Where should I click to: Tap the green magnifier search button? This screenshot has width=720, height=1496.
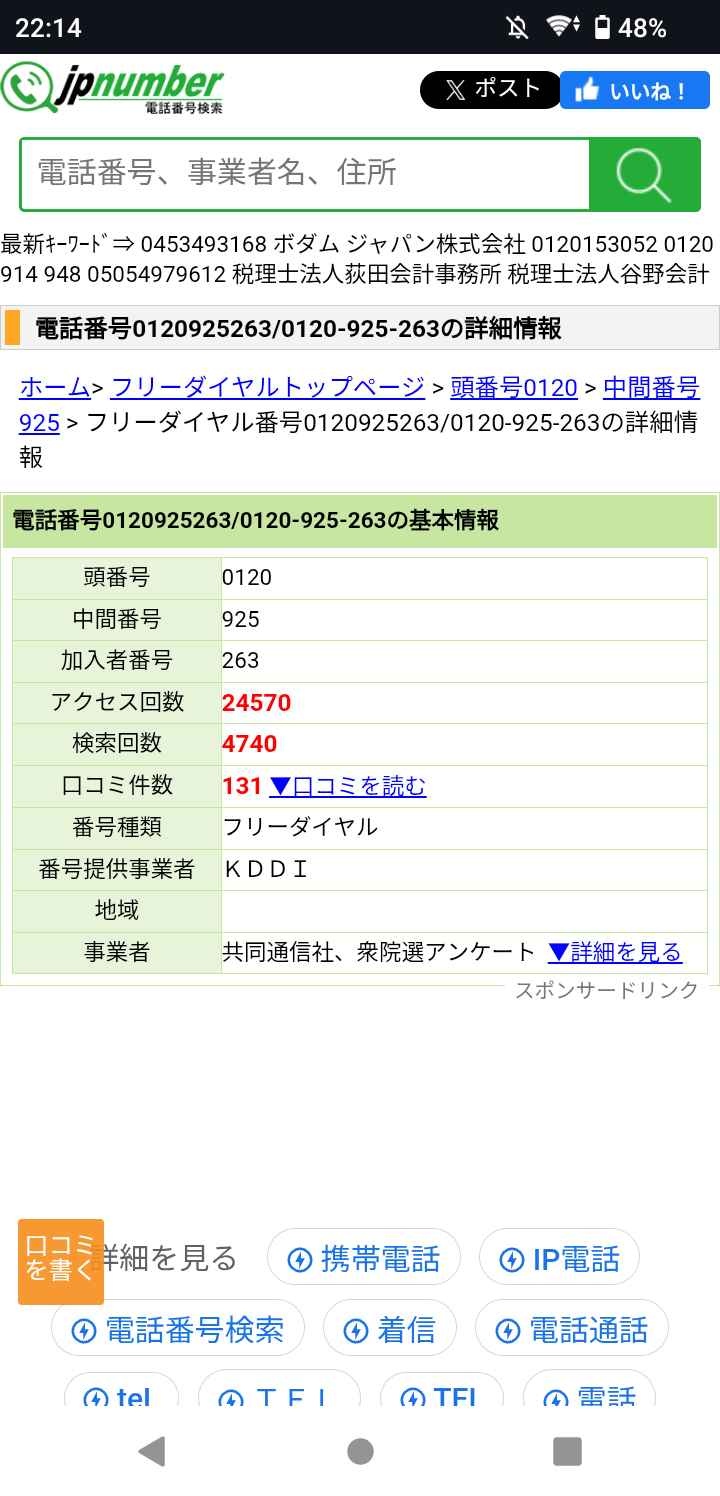644,174
